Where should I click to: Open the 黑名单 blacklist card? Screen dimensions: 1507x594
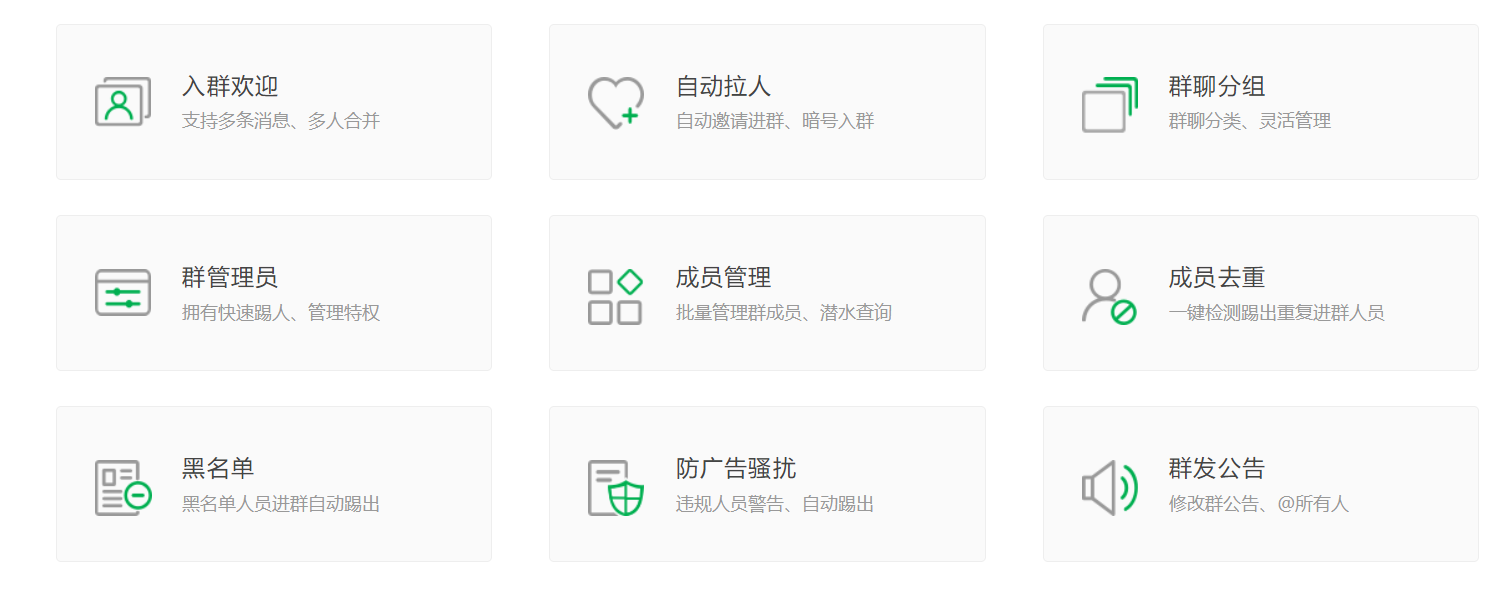(x=273, y=484)
